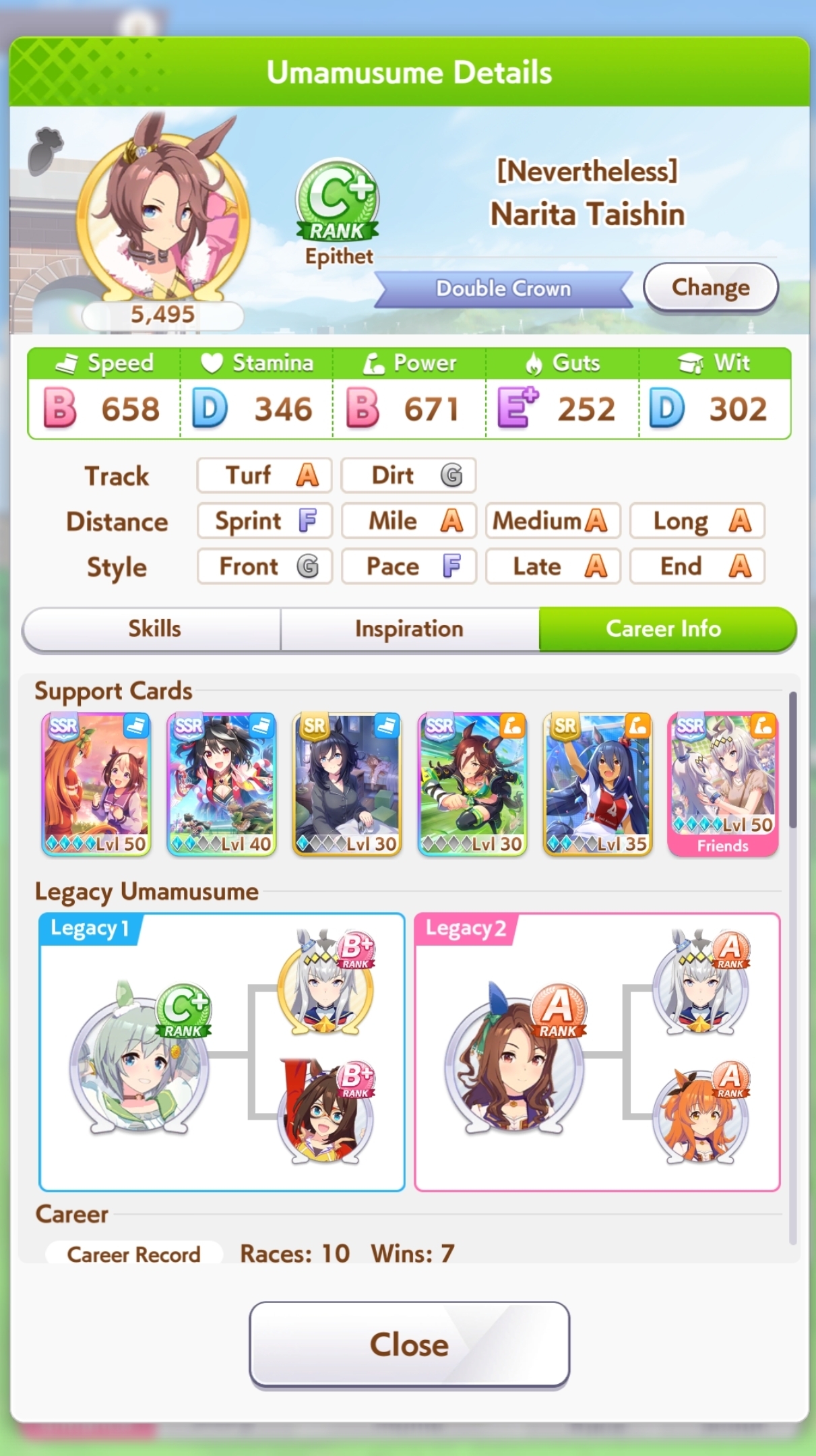Tap the Change epithet button
The height and width of the screenshot is (1456, 816).
[711, 288]
